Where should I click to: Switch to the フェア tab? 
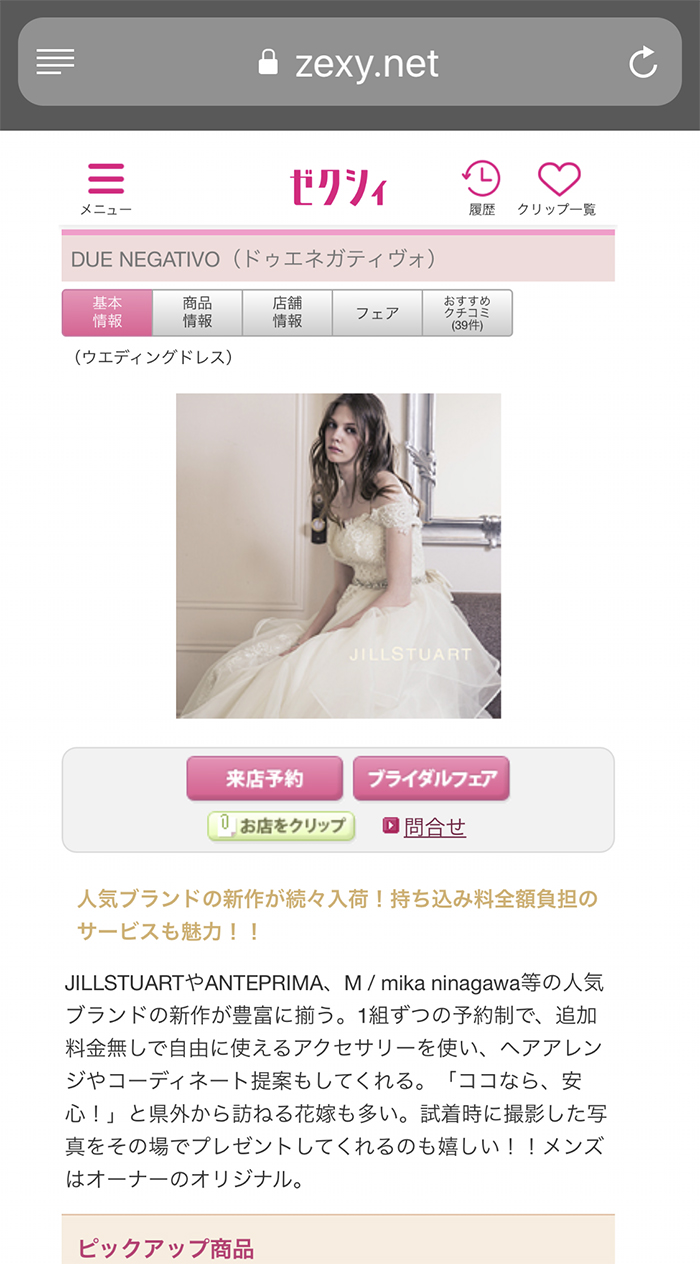(x=377, y=313)
